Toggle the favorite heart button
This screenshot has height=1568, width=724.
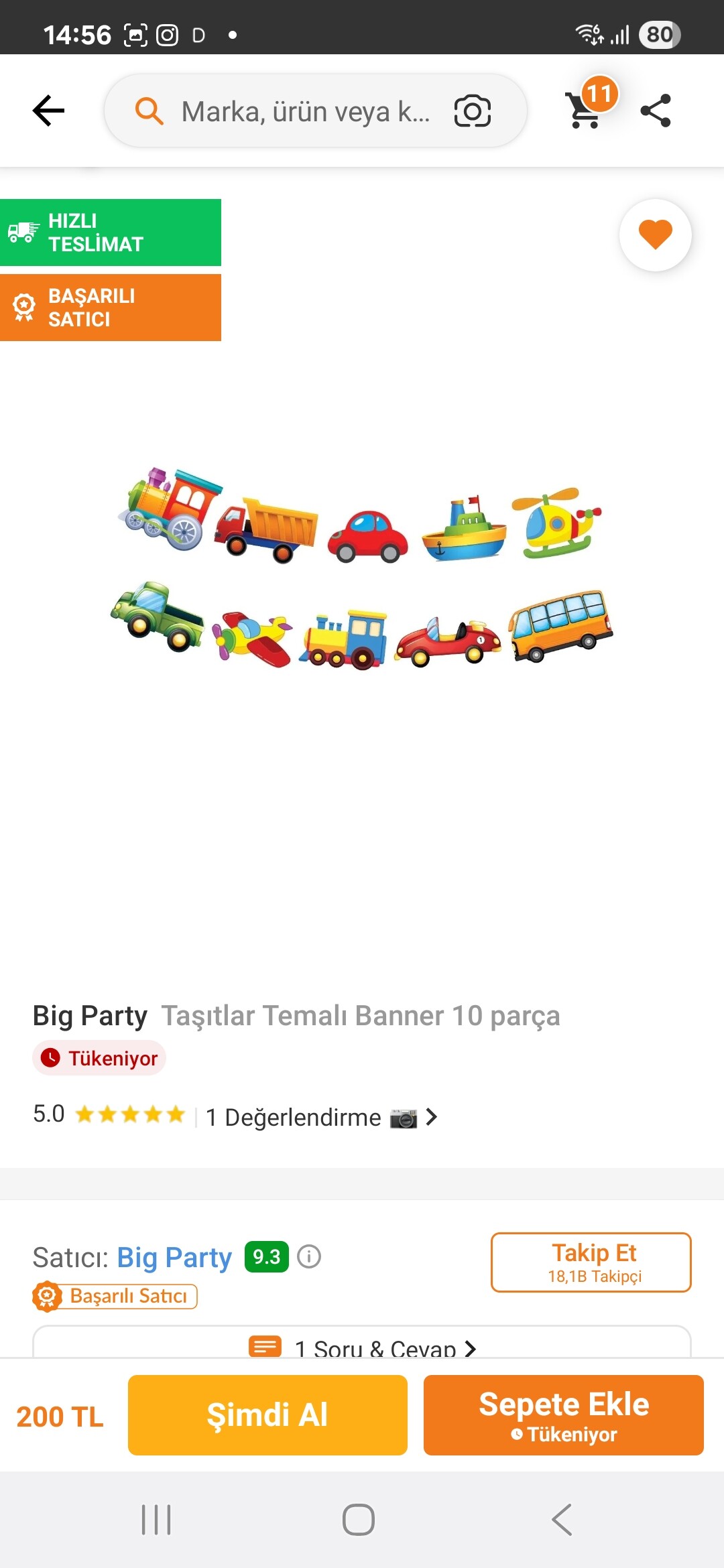(x=655, y=235)
